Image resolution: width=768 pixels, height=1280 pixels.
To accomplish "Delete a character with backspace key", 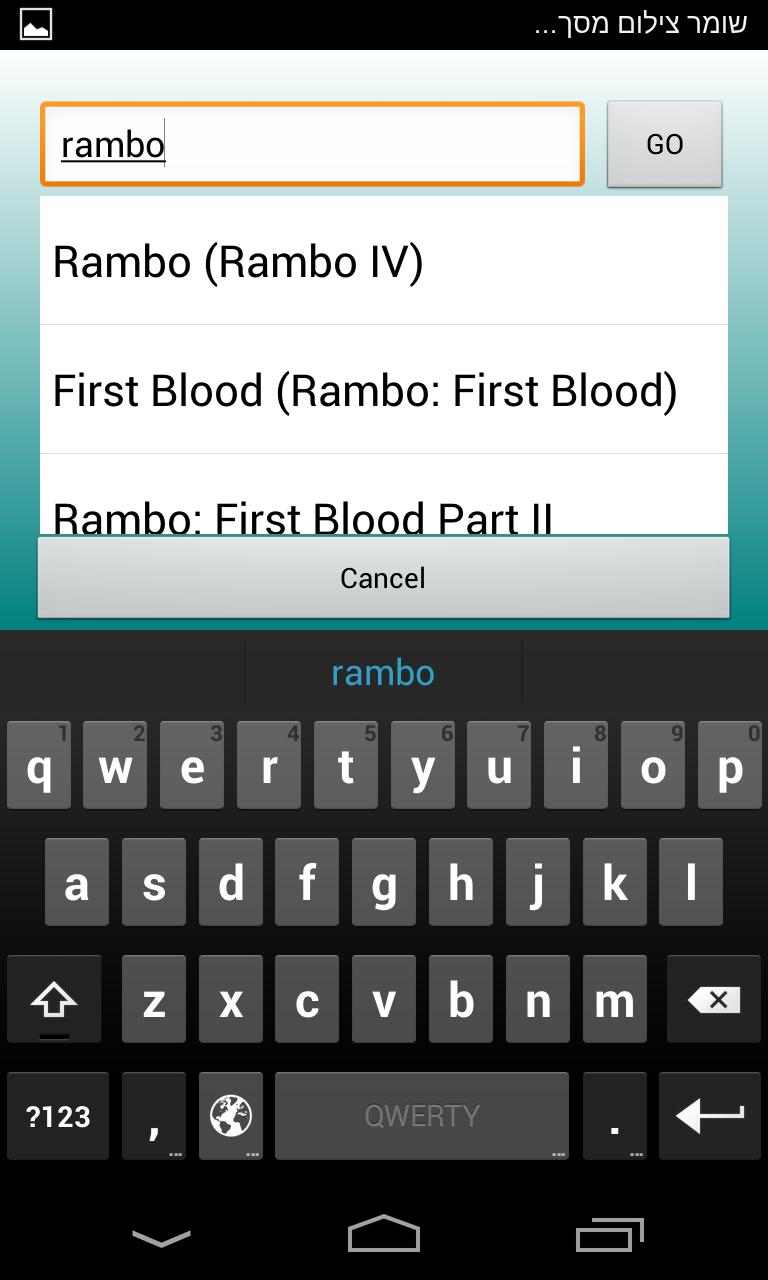I will [x=714, y=999].
